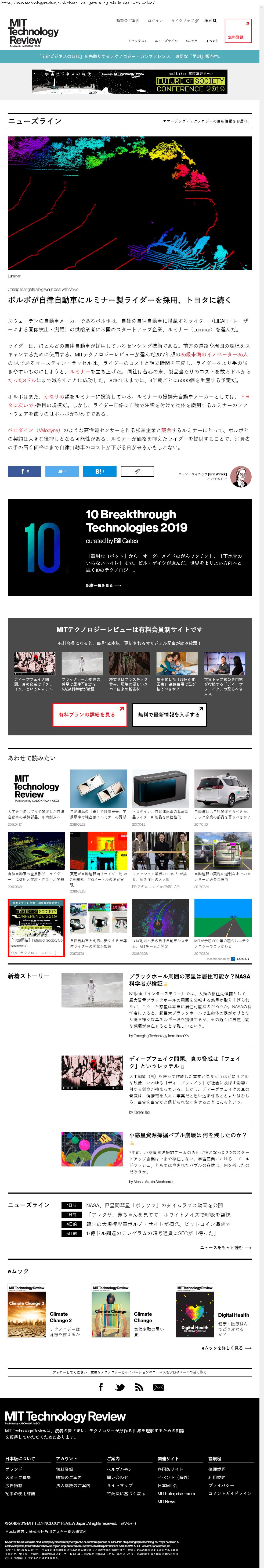Open the 検索 search icon
This screenshot has width=264, height=1568.
[210, 21]
